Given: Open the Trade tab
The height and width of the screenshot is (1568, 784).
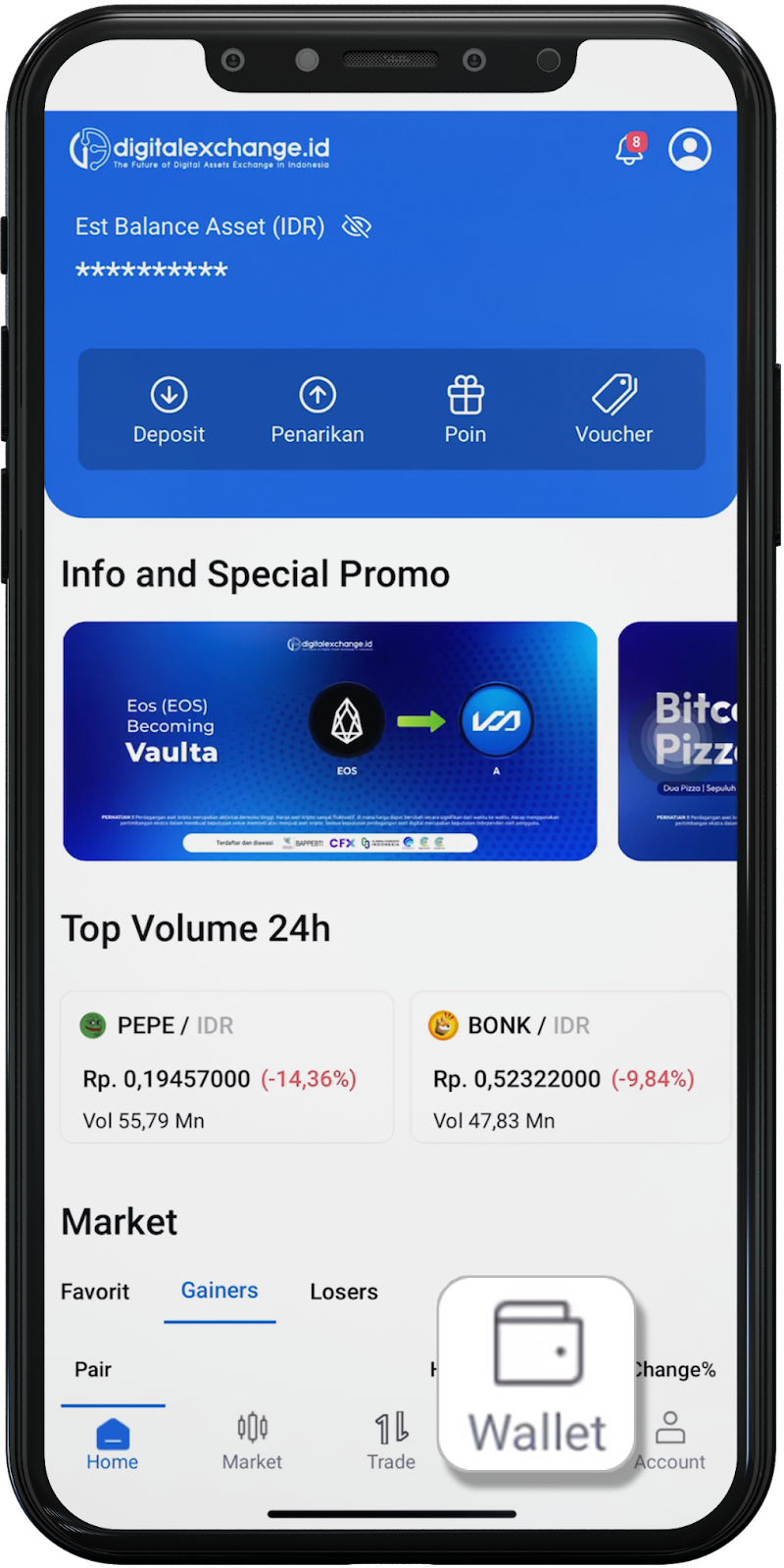Looking at the screenshot, I should coord(391,1443).
